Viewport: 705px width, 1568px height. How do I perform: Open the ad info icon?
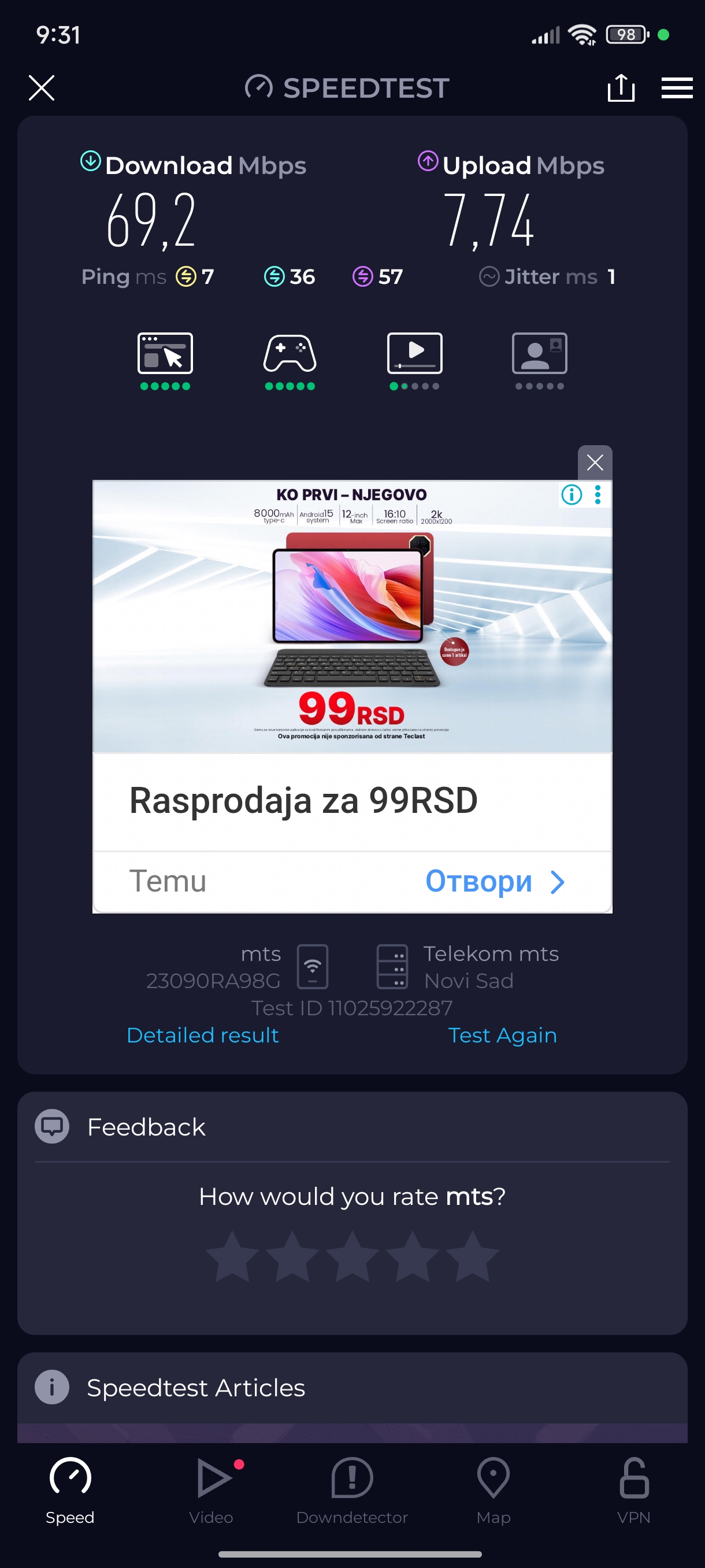coord(571,495)
